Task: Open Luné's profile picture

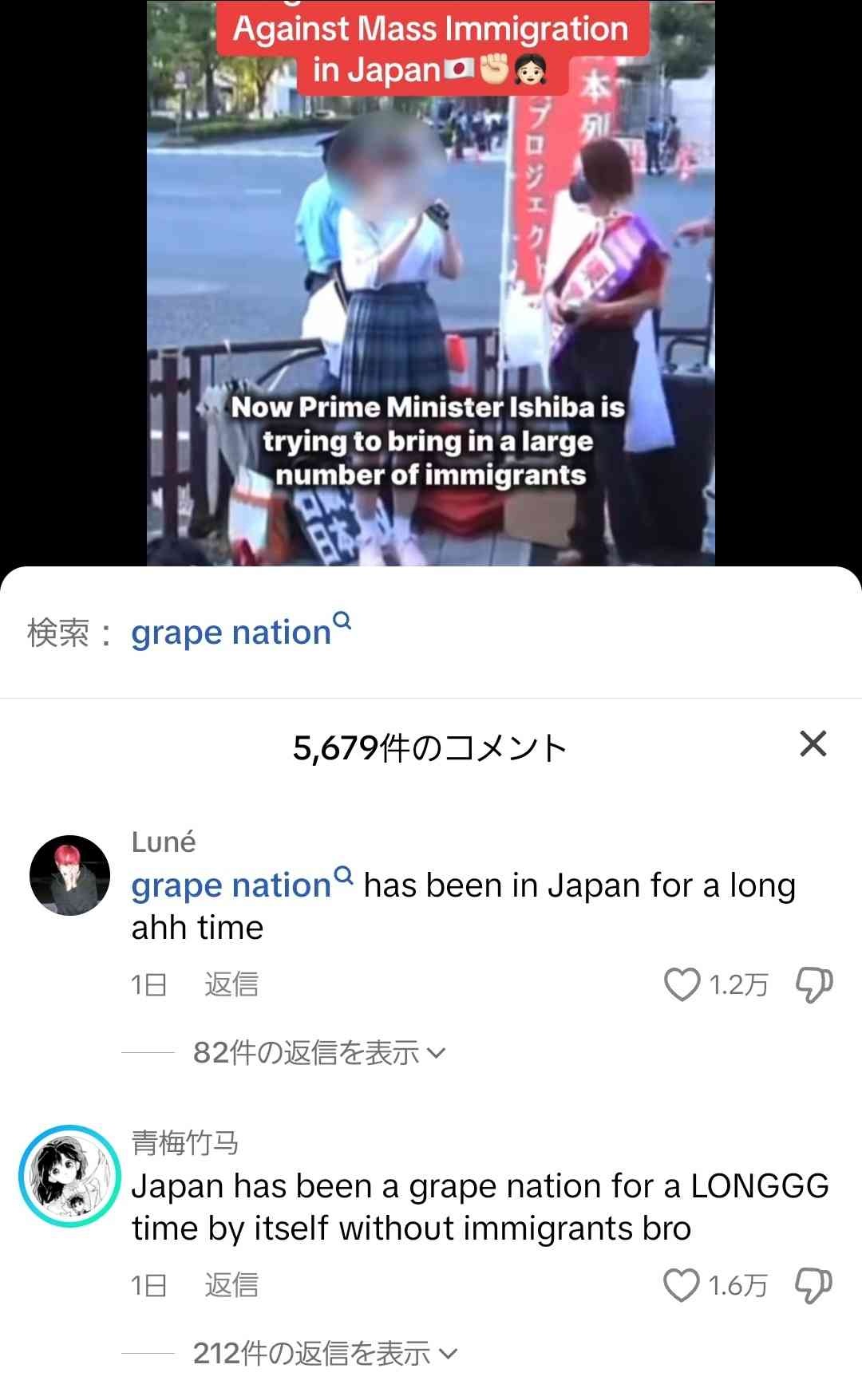Action: tap(69, 875)
